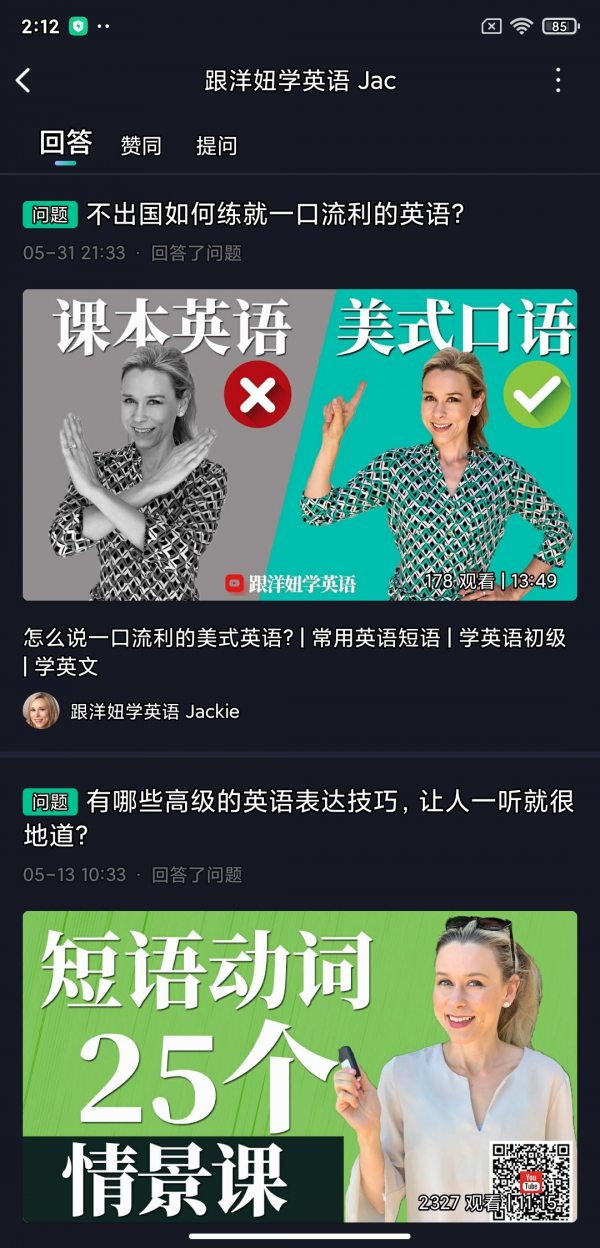Select the 回答 tab
600x1248 pixels.
coord(66,144)
